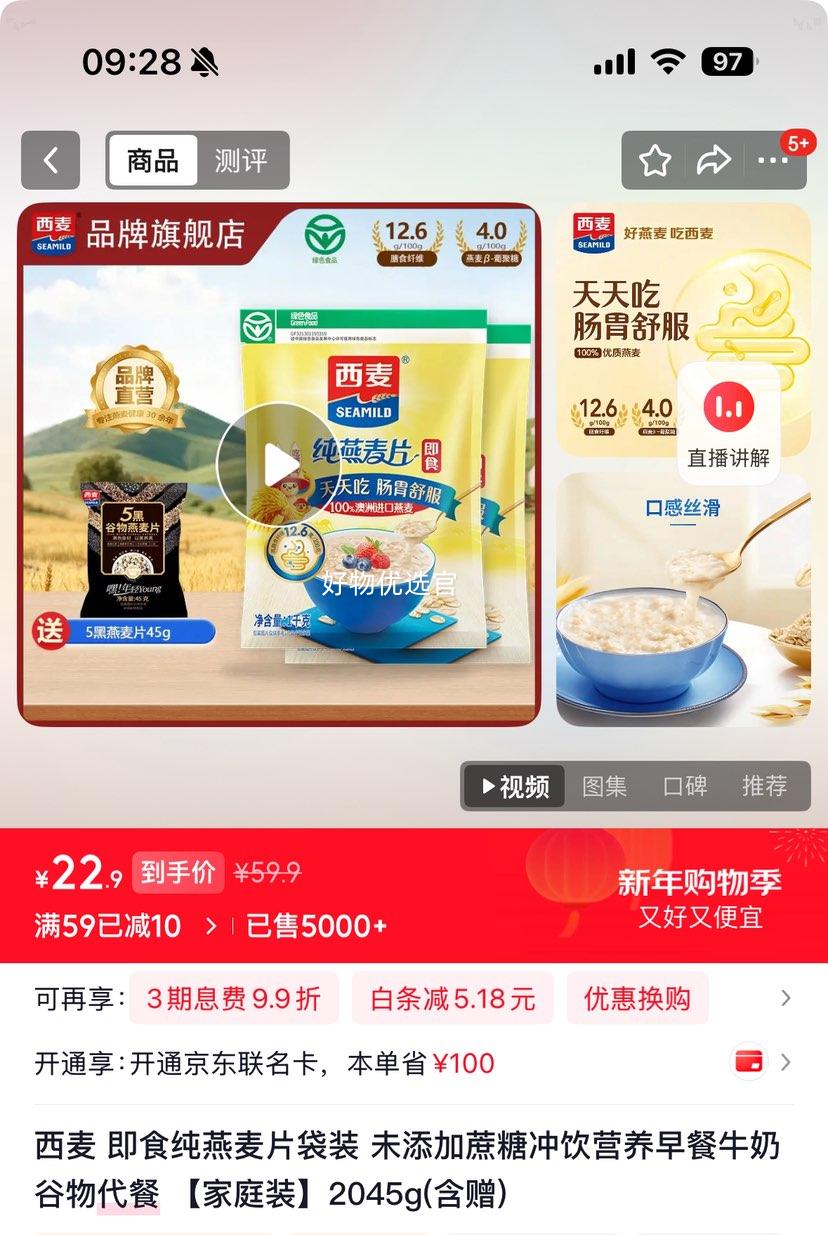The width and height of the screenshot is (828, 1235).
Task: Tap the more options ellipsis with 5+ badge
Action: [x=775, y=160]
